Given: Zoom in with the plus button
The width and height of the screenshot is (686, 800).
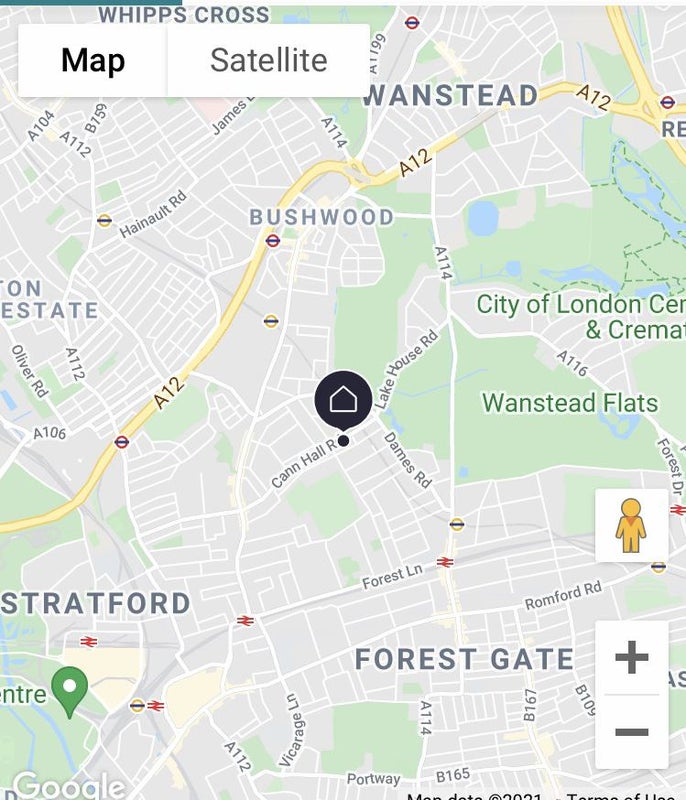Looking at the screenshot, I should click(631, 657).
